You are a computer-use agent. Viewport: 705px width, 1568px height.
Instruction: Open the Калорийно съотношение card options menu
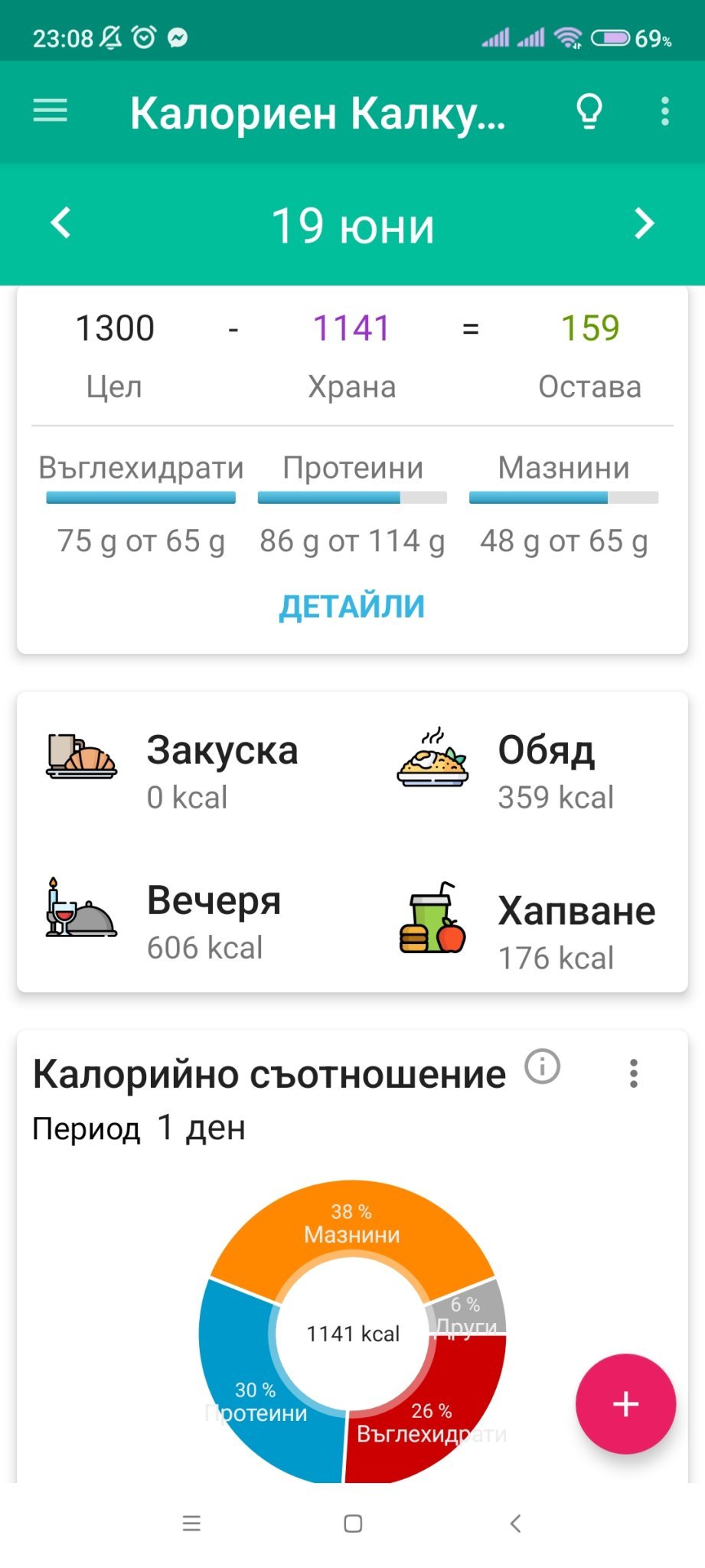point(634,1073)
